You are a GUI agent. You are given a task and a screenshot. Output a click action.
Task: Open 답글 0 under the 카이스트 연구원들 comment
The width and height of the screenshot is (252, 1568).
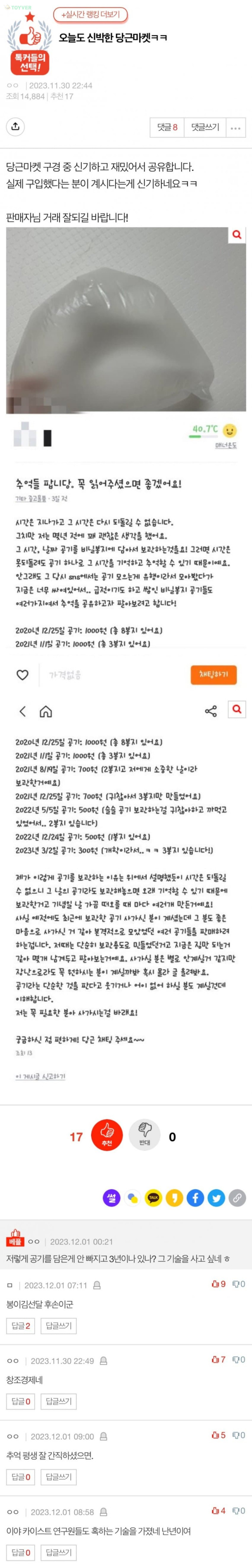(x=21, y=1552)
